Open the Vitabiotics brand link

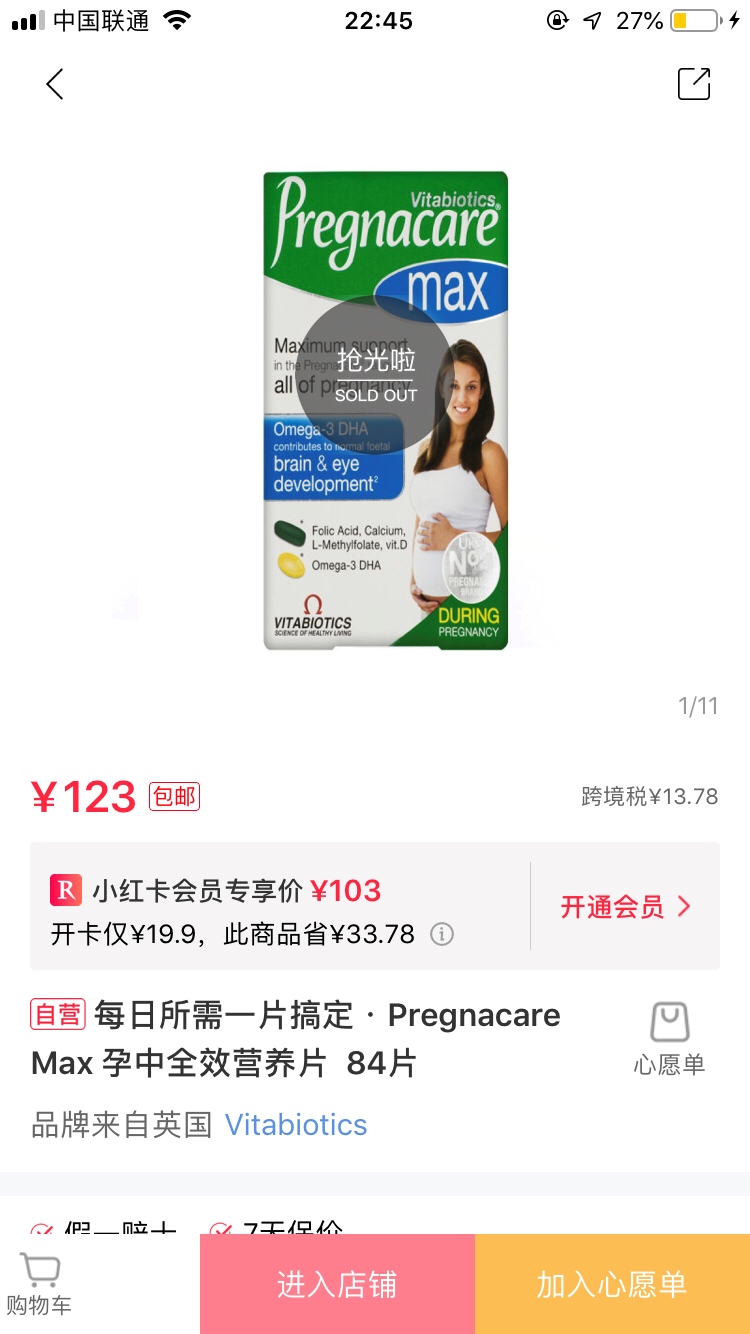[296, 1125]
